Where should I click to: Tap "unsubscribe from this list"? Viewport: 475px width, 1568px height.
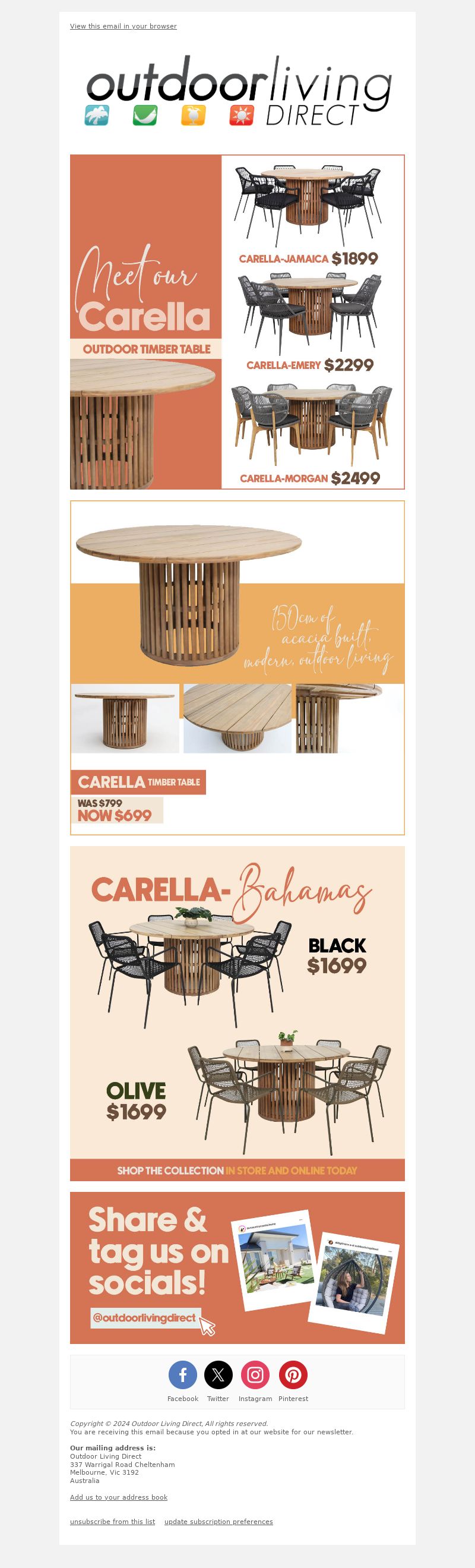pyautogui.click(x=113, y=1522)
